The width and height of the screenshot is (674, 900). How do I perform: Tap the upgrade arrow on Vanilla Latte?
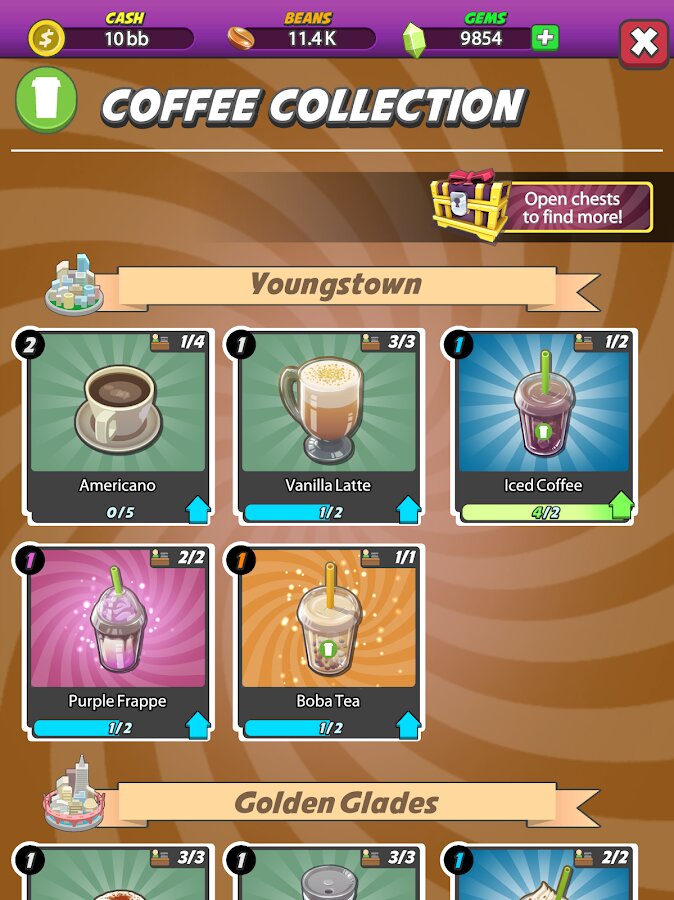click(x=408, y=509)
